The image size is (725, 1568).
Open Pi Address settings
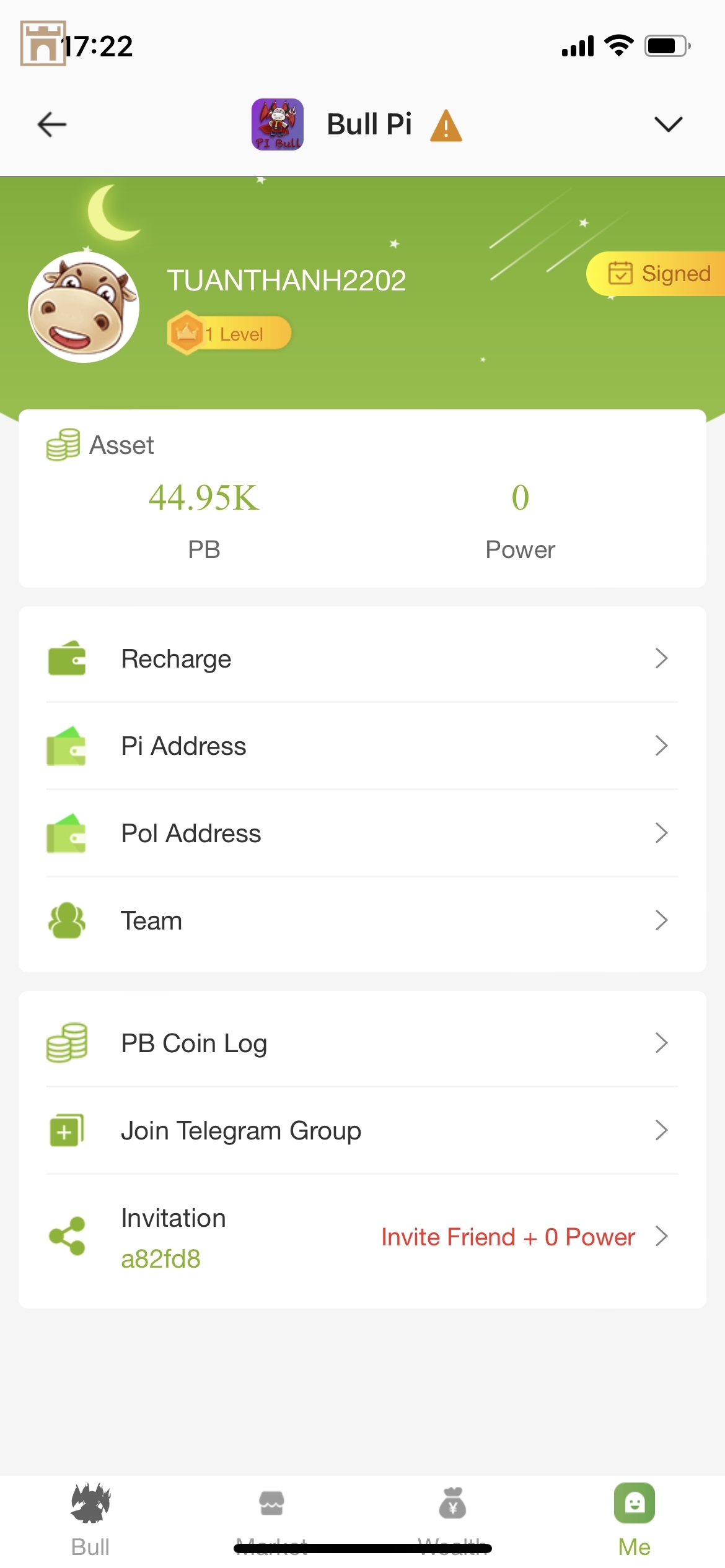362,746
